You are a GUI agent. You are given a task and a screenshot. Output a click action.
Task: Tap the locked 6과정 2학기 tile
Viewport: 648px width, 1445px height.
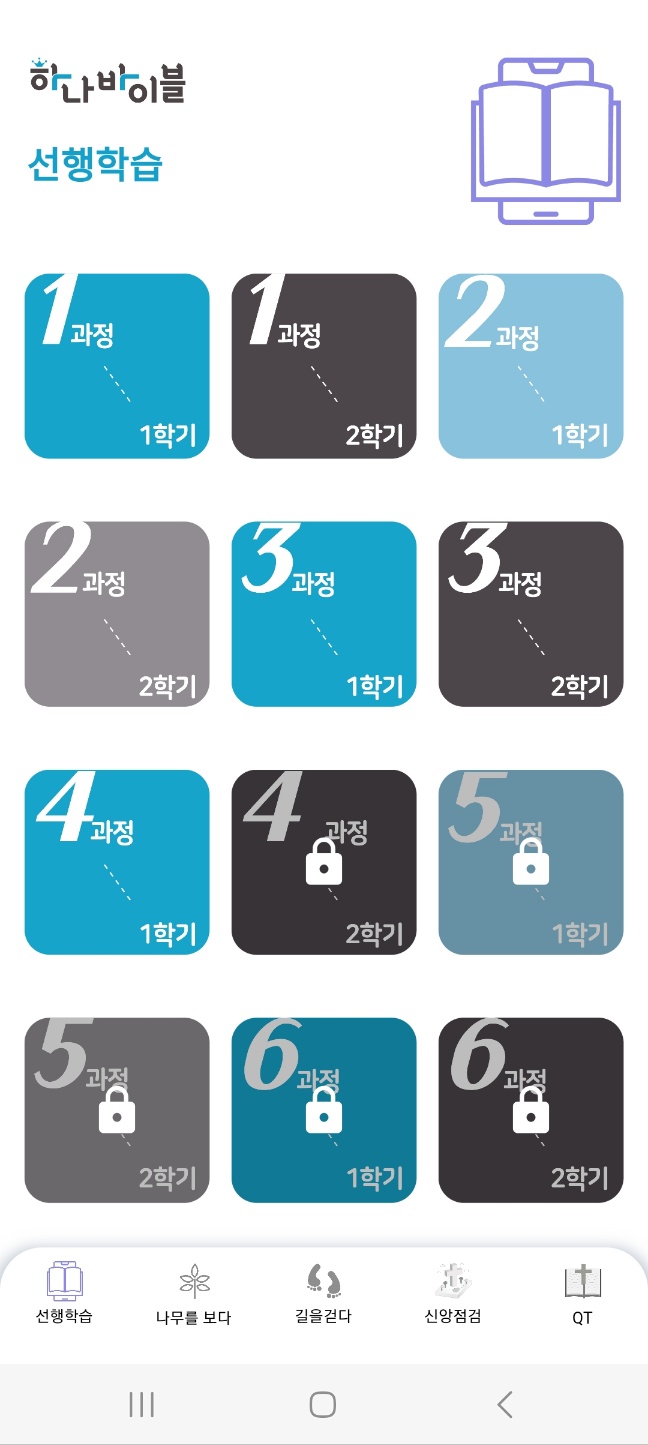(531, 1110)
